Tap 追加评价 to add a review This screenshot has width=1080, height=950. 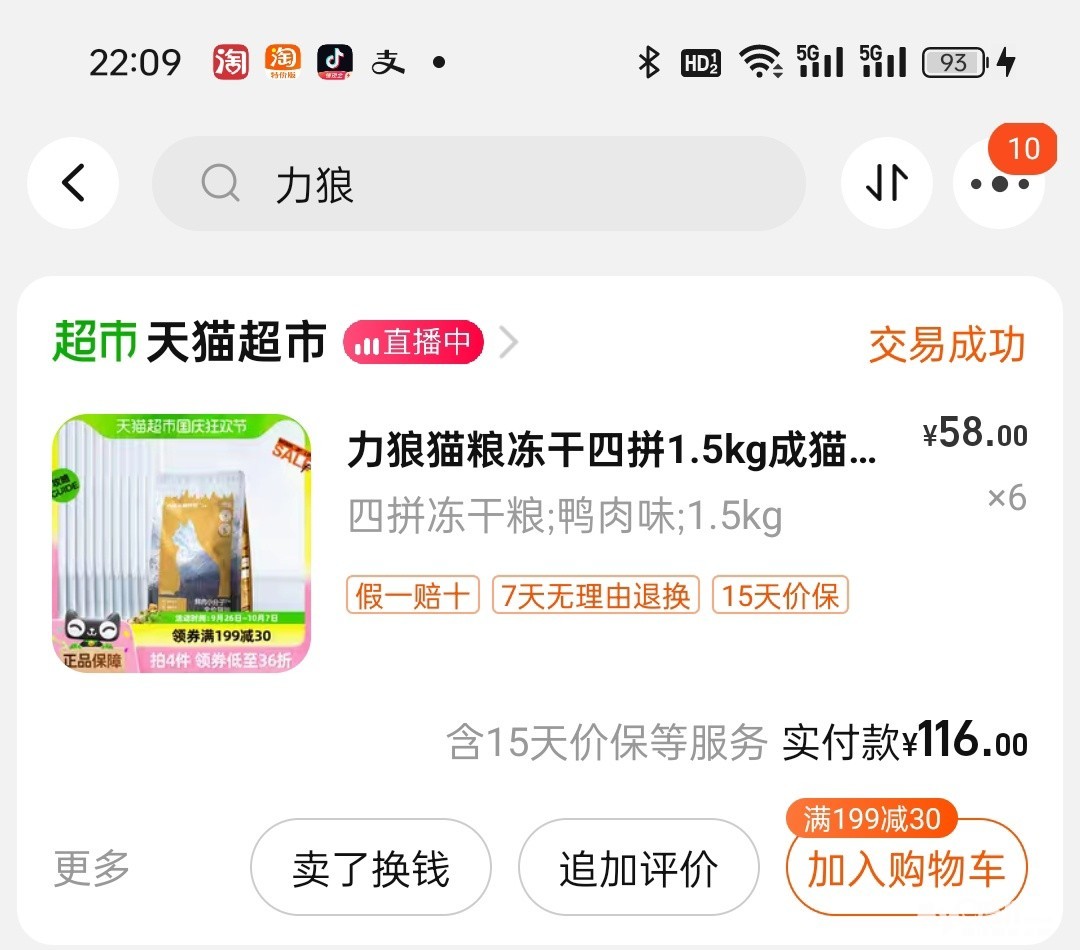coord(638,868)
